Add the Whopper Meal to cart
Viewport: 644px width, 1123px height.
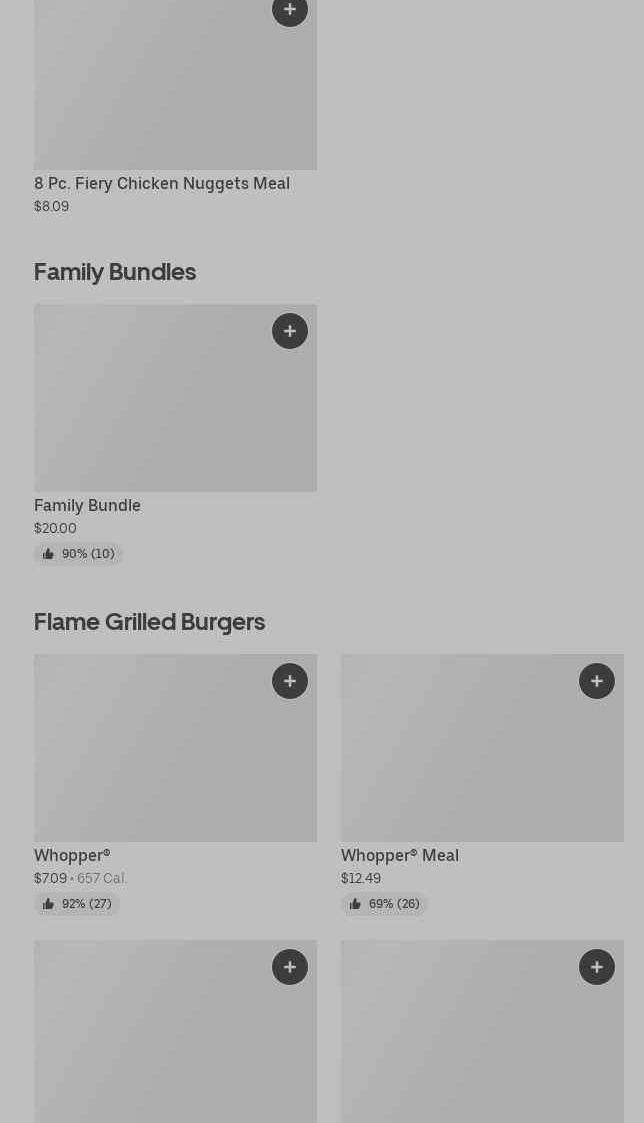597,681
